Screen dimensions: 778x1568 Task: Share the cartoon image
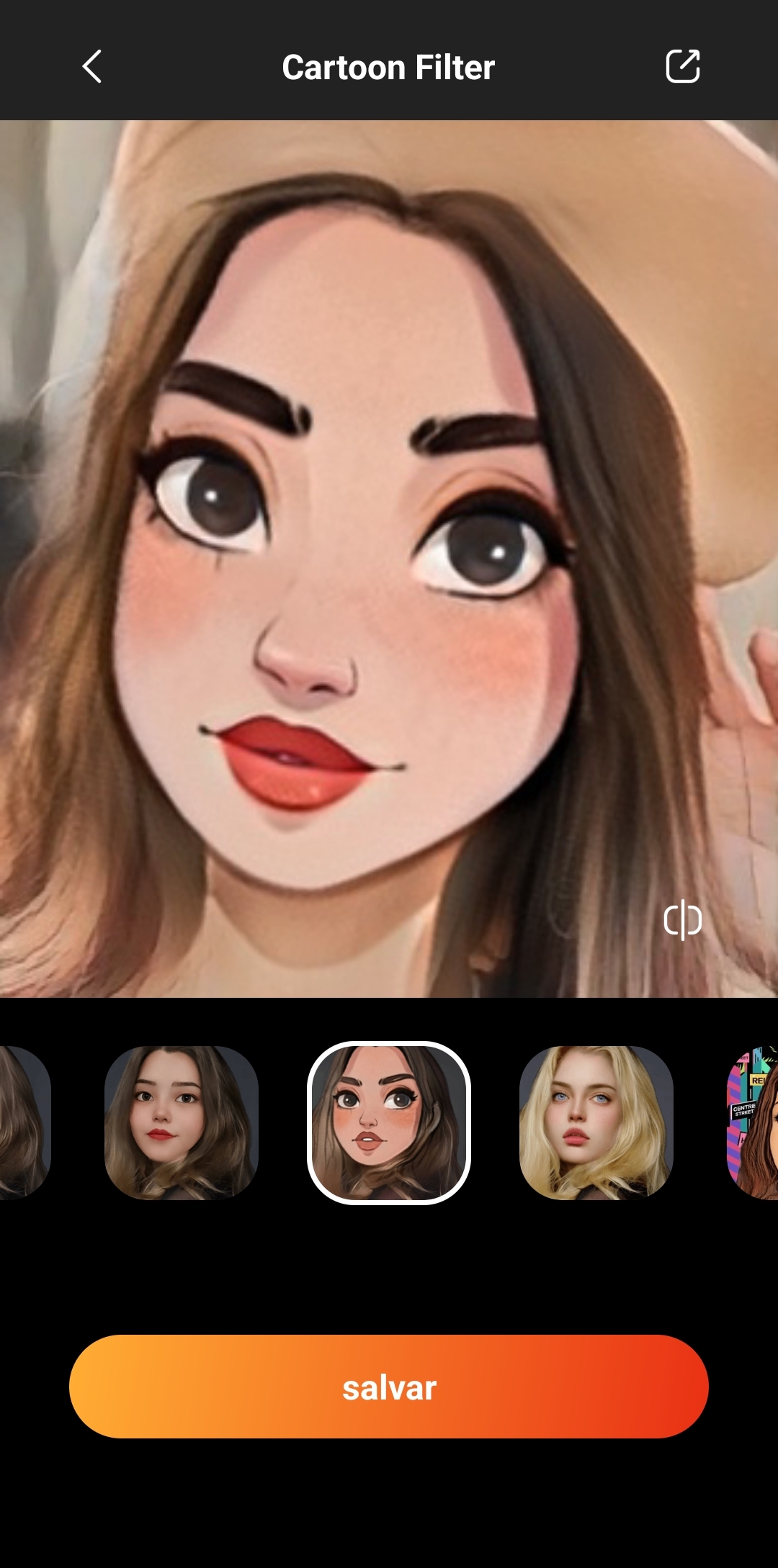(682, 66)
